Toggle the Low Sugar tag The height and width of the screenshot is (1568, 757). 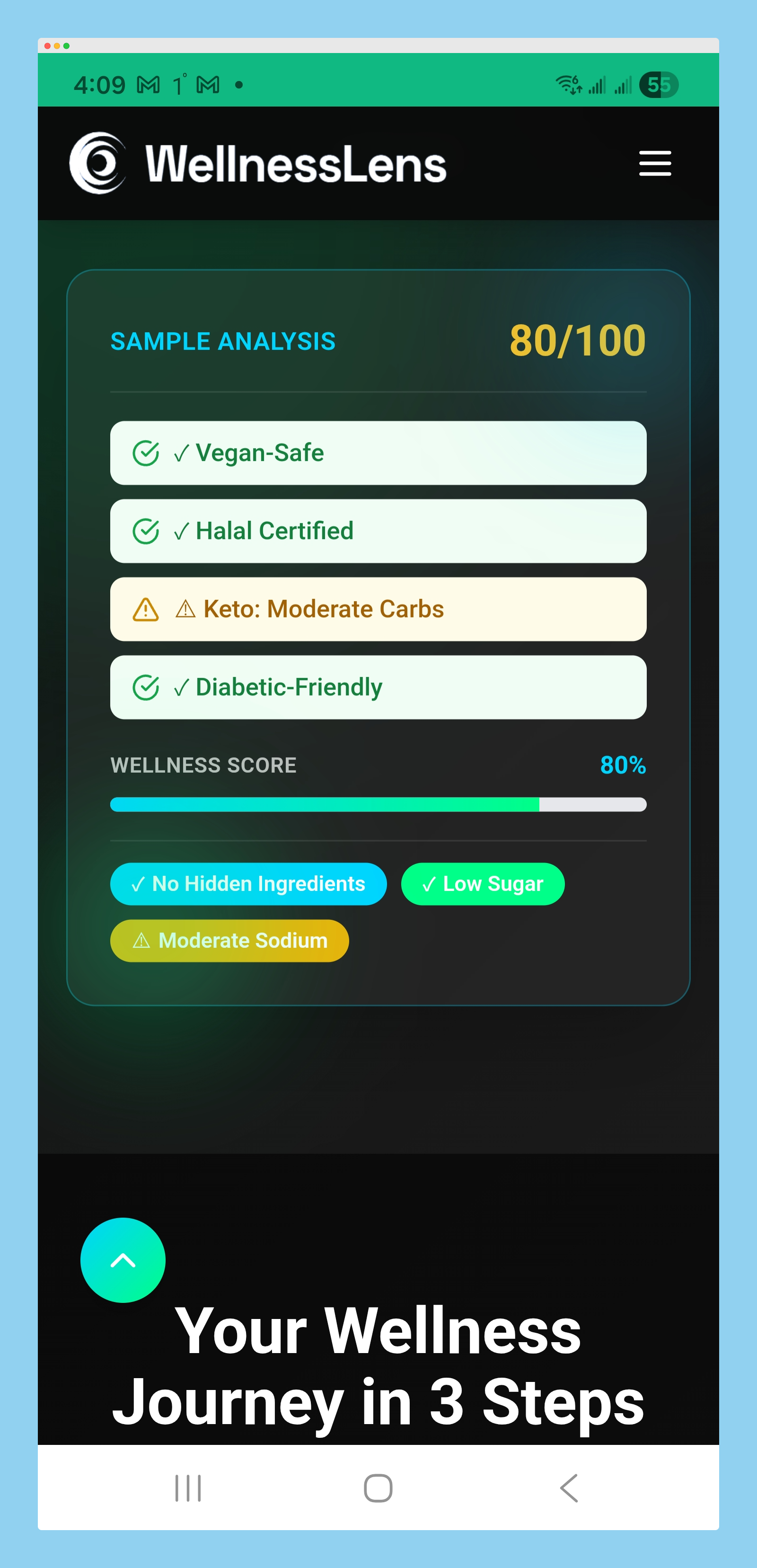pos(483,884)
